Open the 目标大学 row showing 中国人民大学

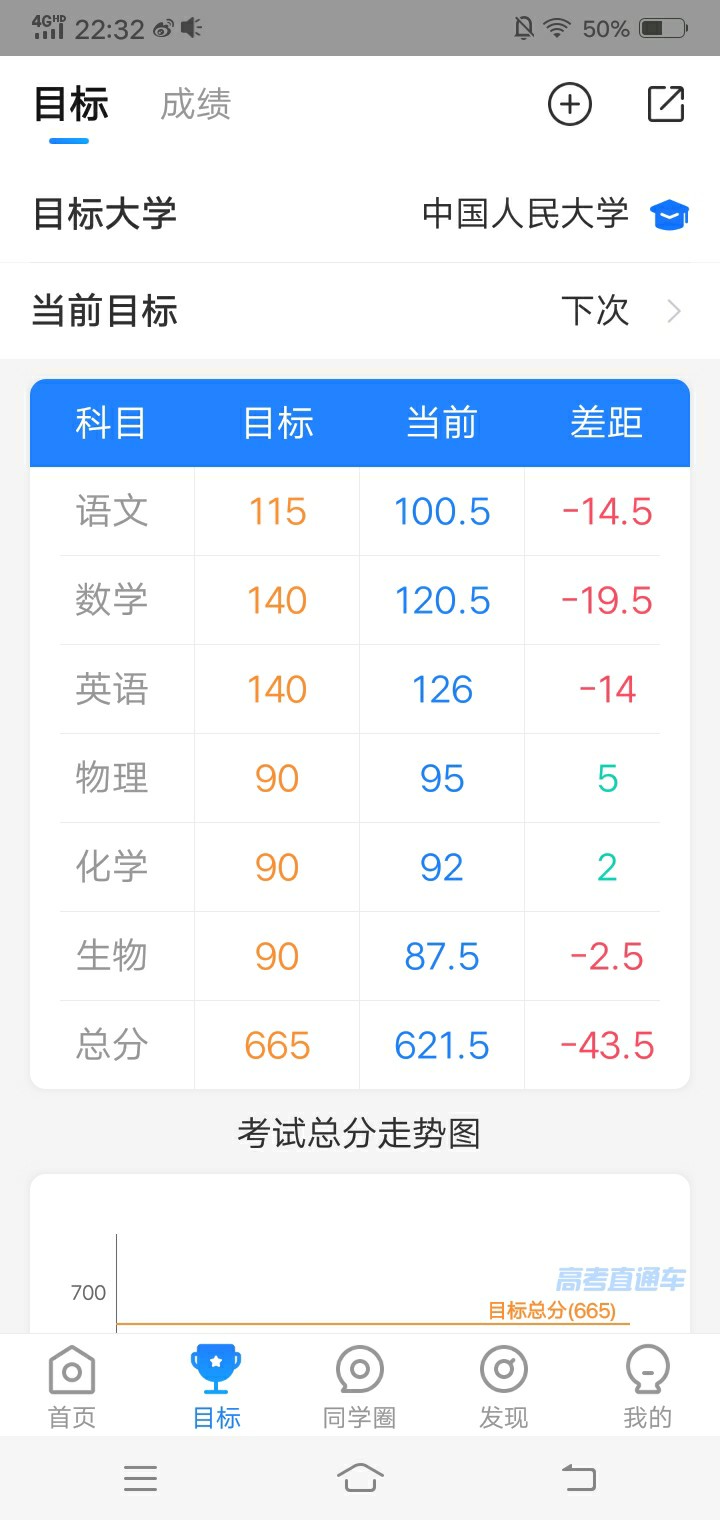coord(360,214)
